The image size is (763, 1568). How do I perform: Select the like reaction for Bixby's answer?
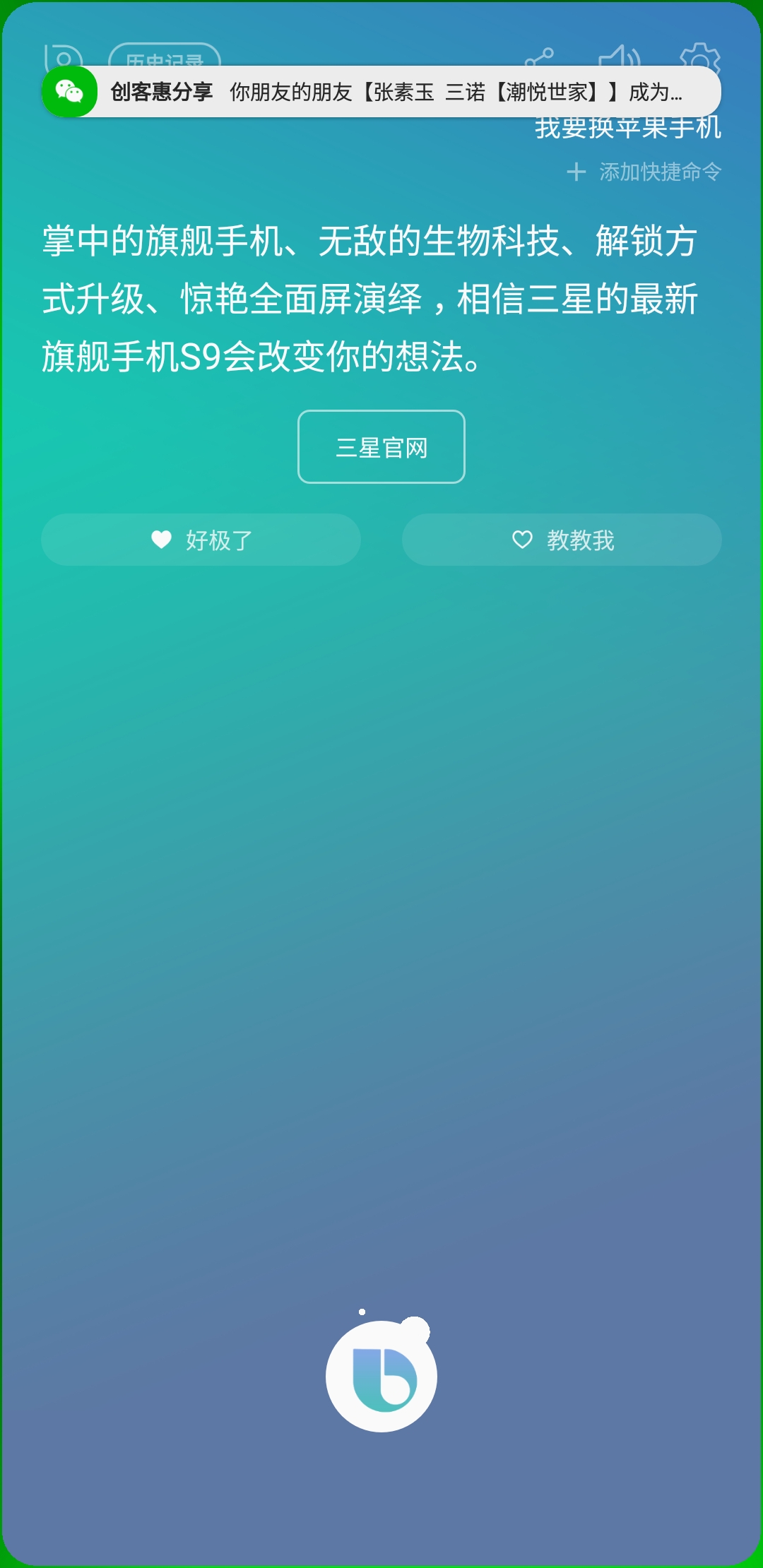pyautogui.click(x=202, y=541)
